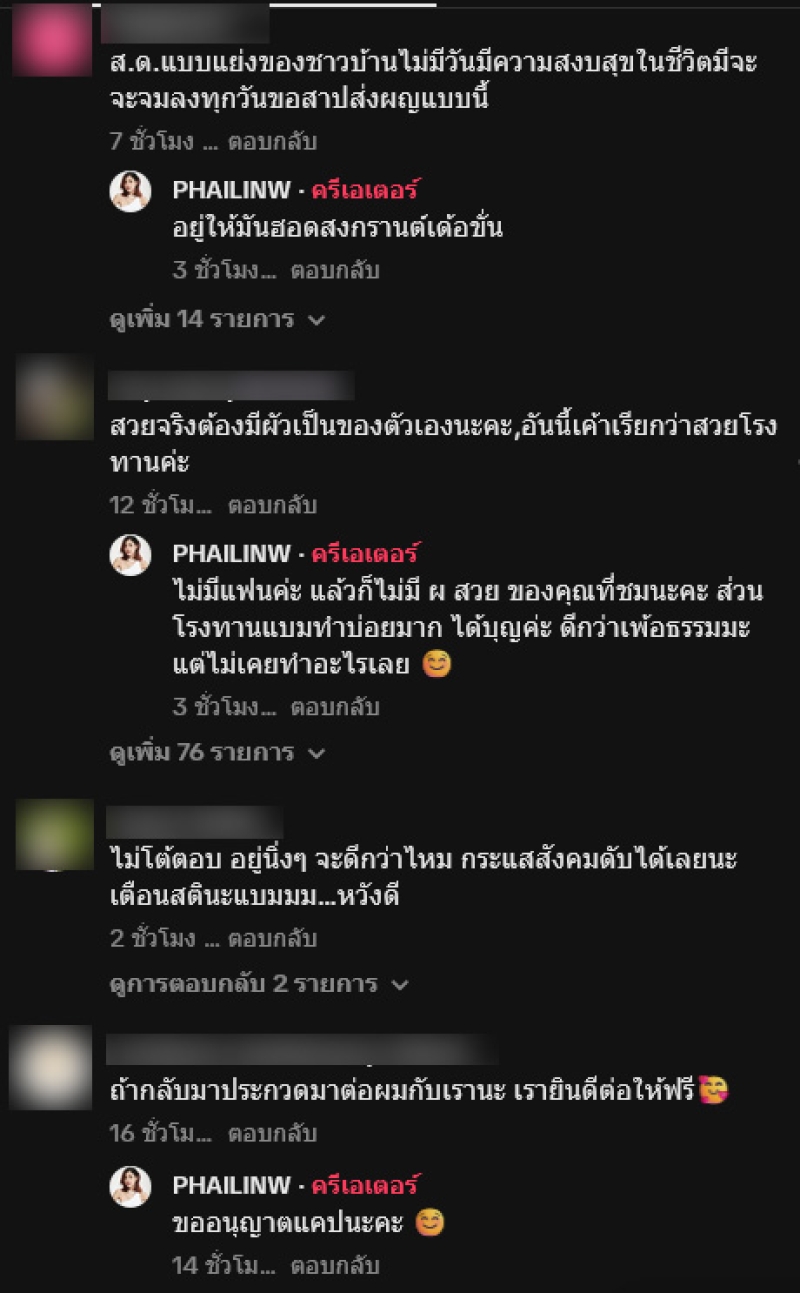This screenshot has height=1293, width=800.
Task: Open PHAILINW's avatar beside "ขออนุญาตแคปนะคะ"
Action: click(130, 1186)
